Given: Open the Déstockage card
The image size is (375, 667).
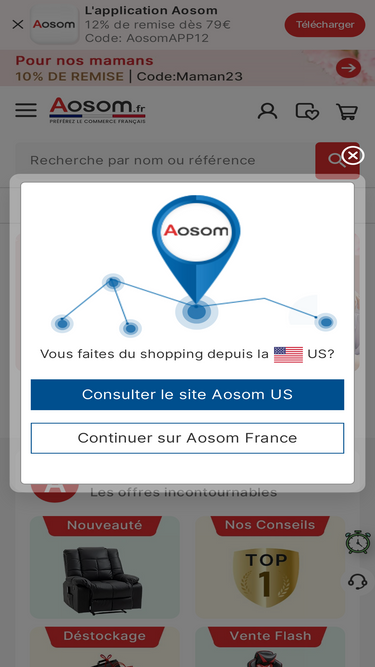Looking at the screenshot, I should [x=105, y=647].
